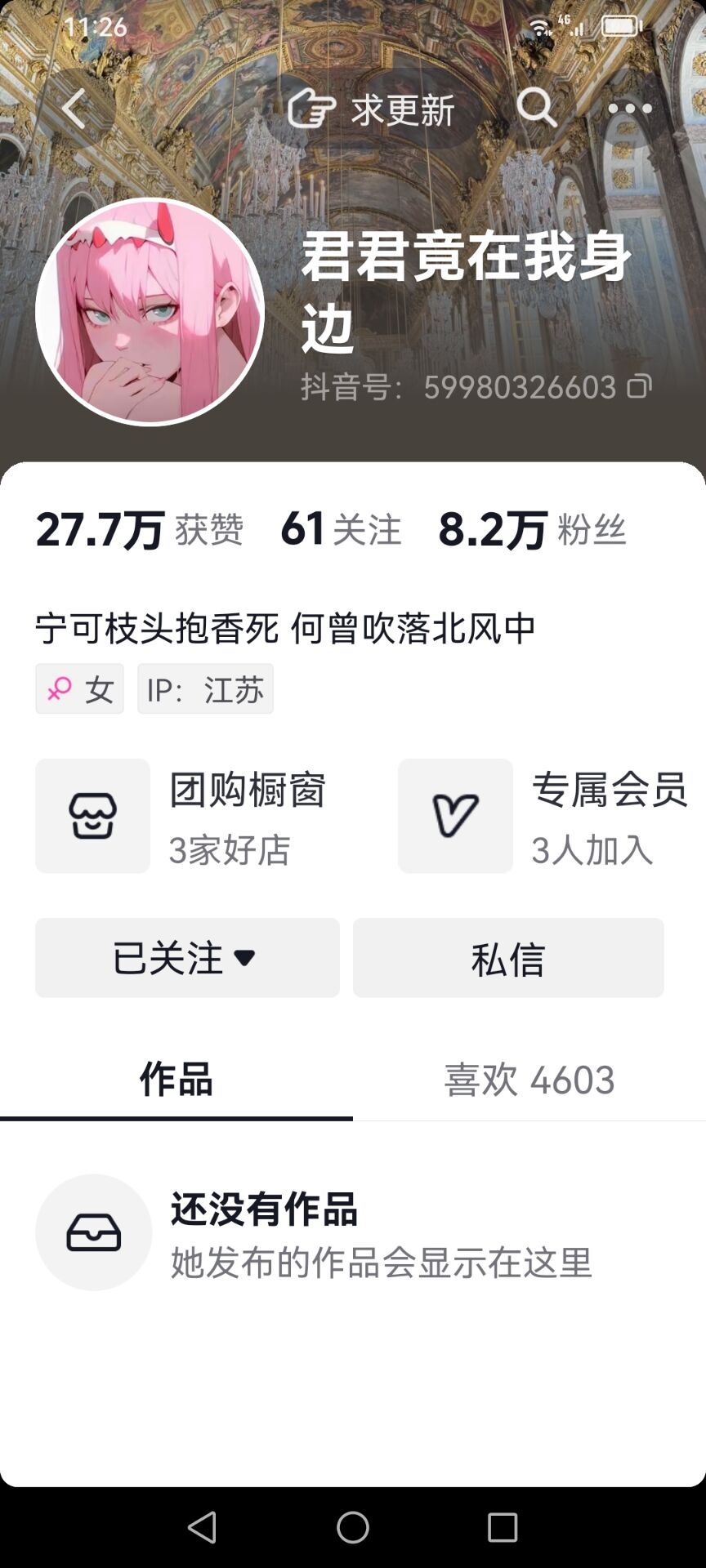Switch to the 作品 tab

coord(176,1080)
